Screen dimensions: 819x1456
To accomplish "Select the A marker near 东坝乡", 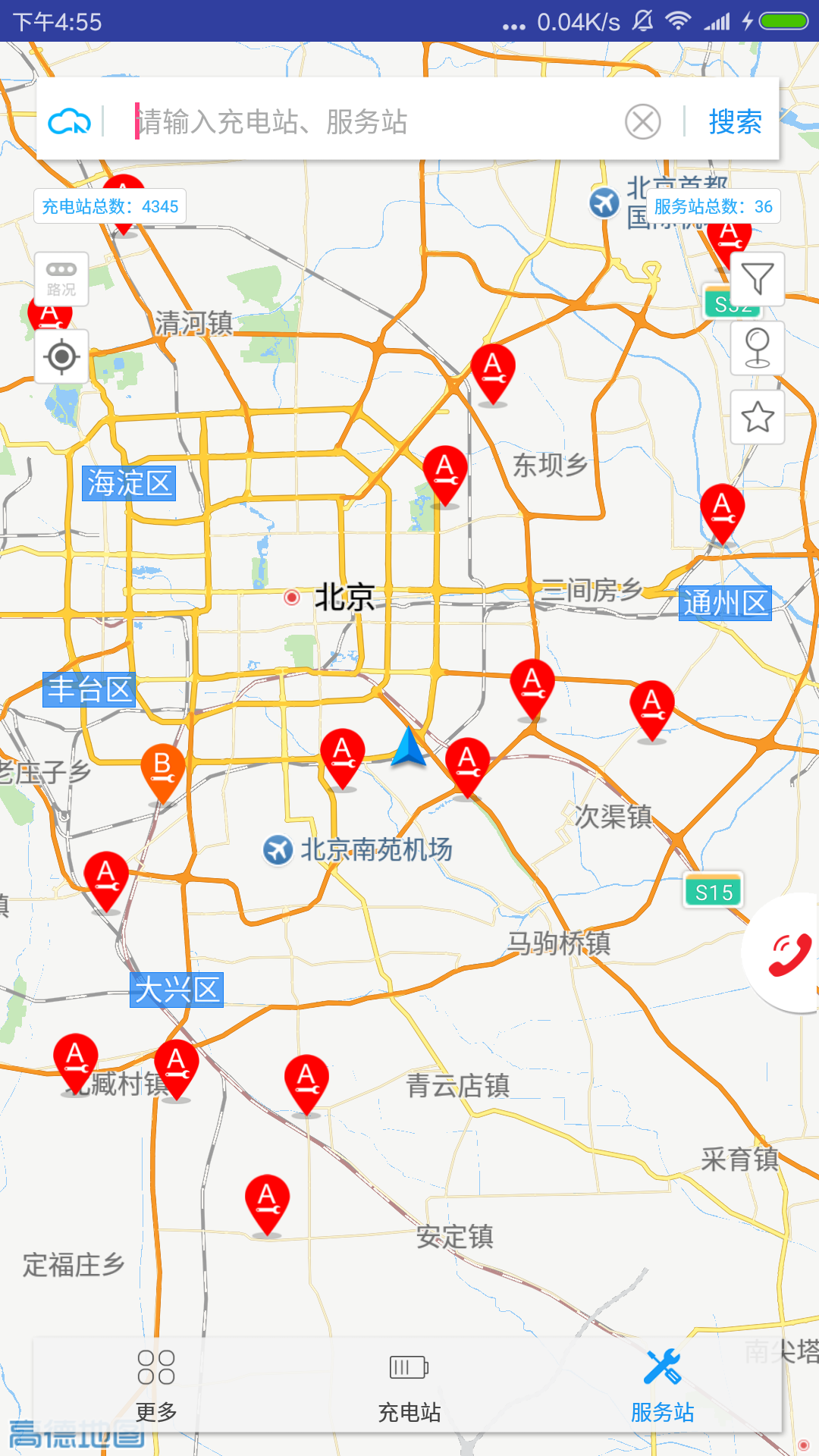I will point(444,472).
